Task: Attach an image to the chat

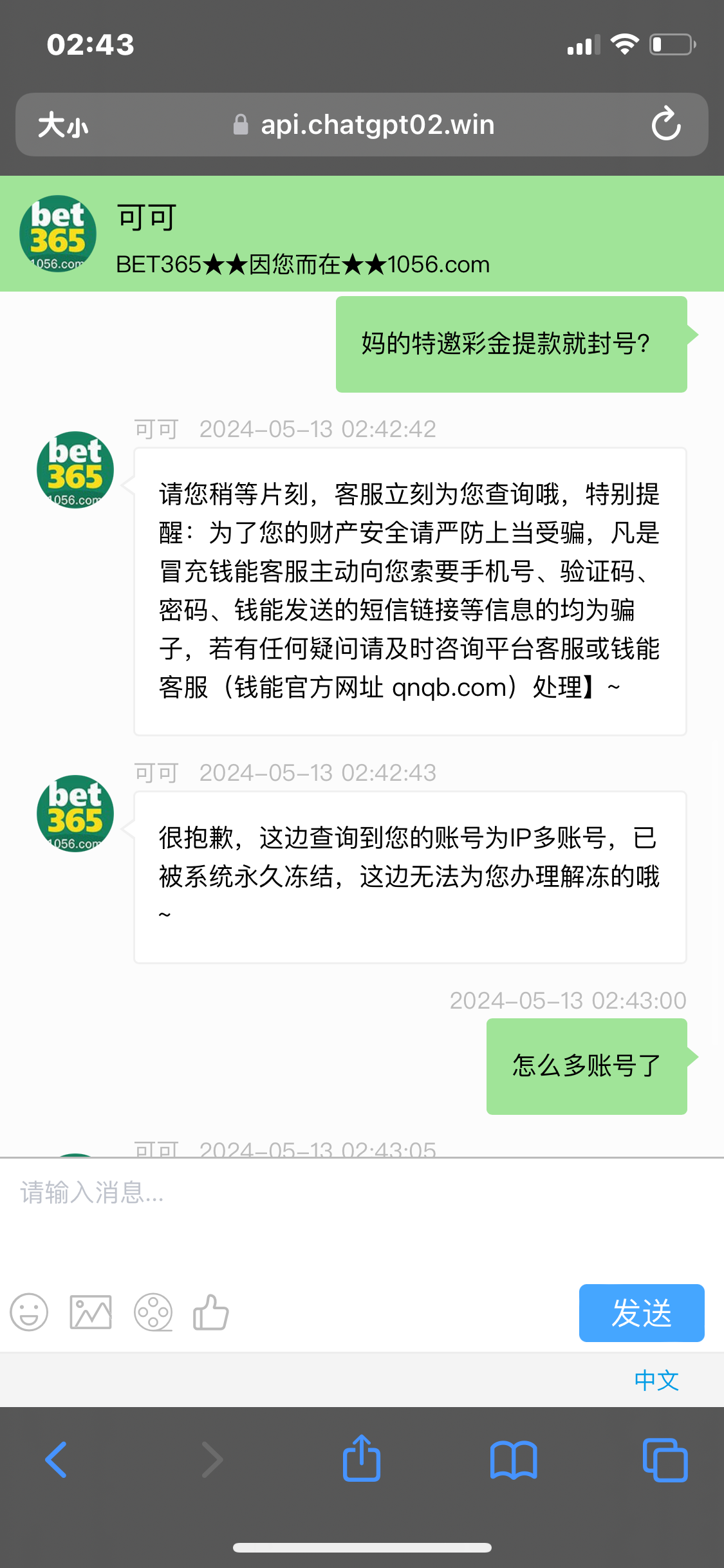Action: point(91,1312)
